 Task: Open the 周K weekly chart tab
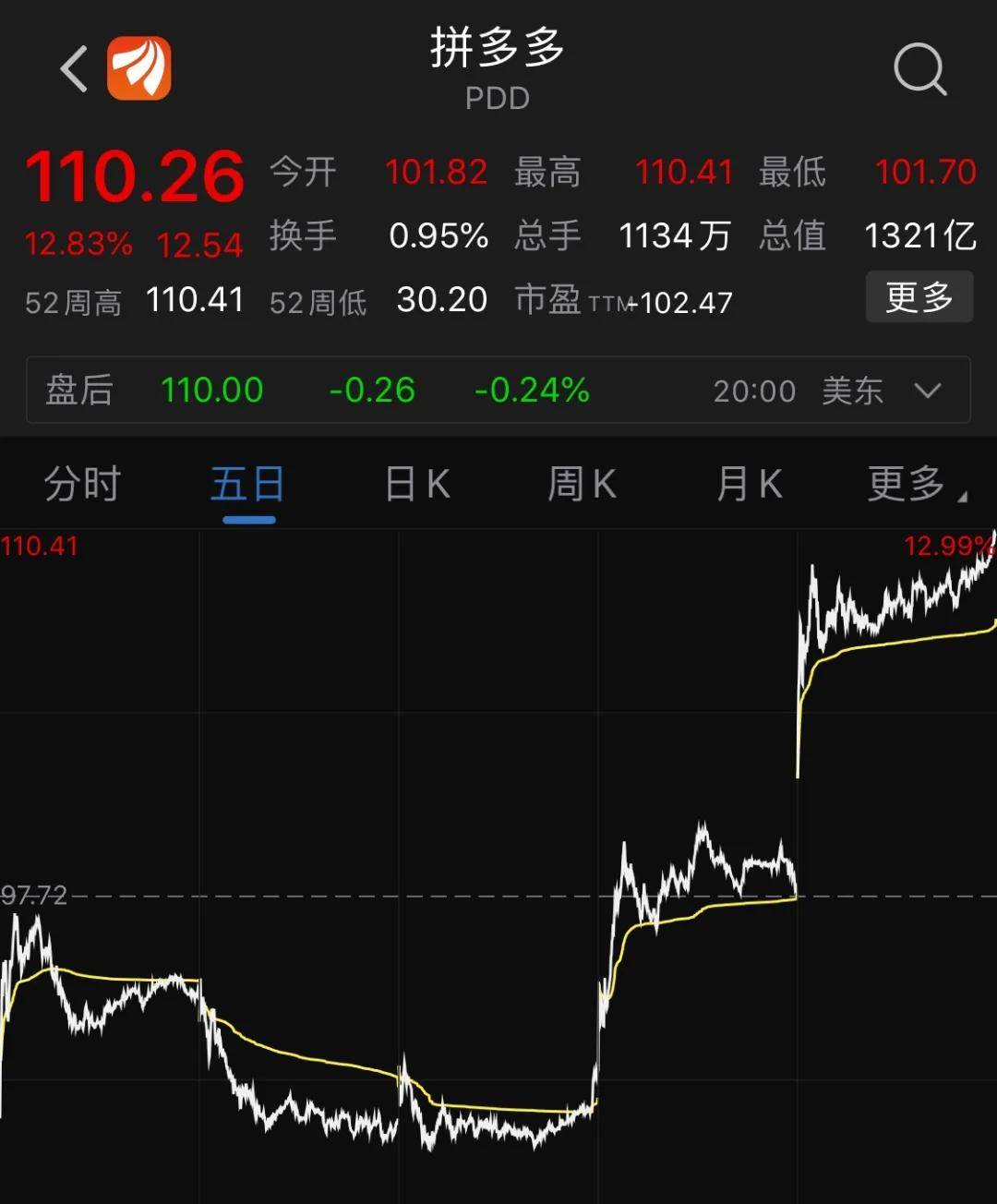tap(579, 484)
